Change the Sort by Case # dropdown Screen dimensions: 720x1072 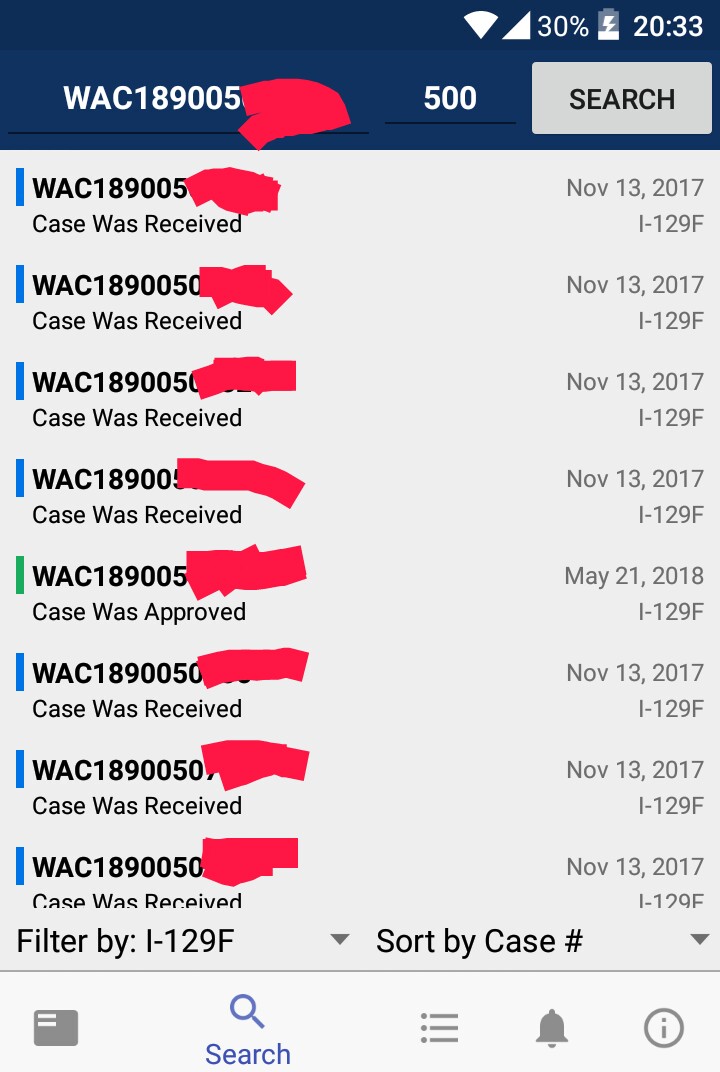(541, 941)
